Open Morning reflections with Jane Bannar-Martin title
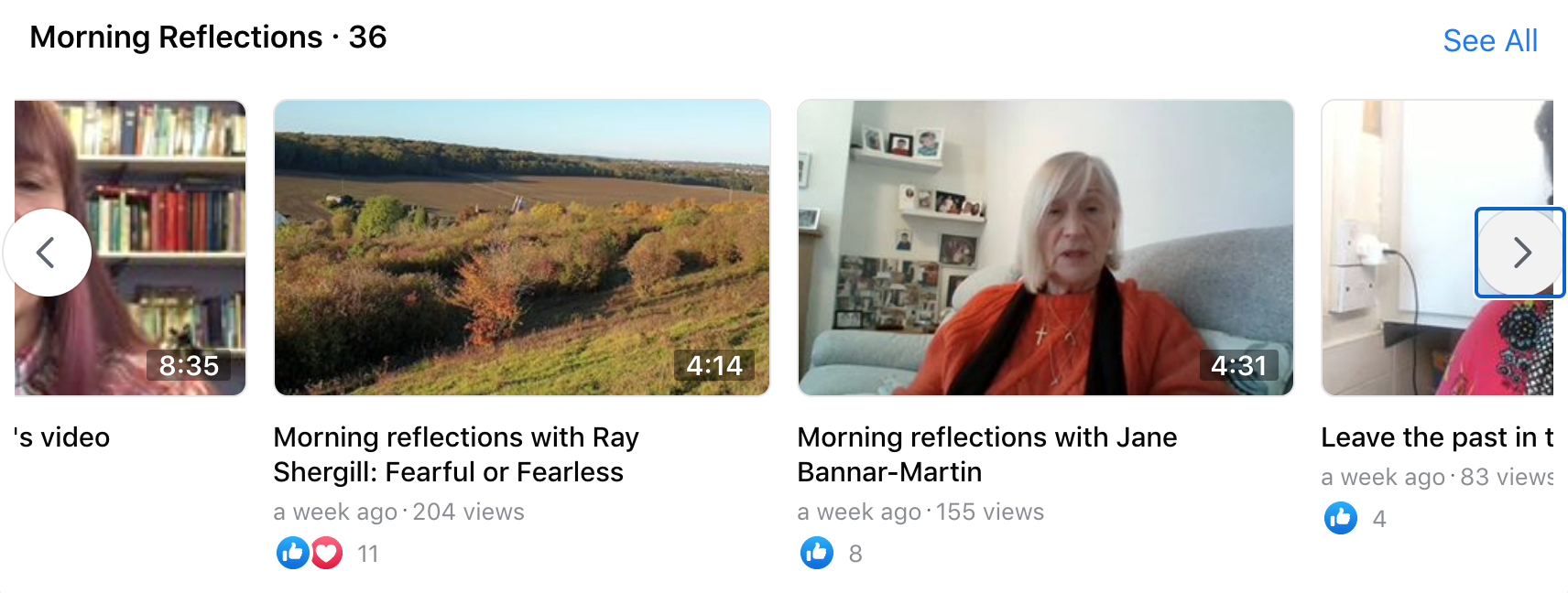 pos(986,455)
